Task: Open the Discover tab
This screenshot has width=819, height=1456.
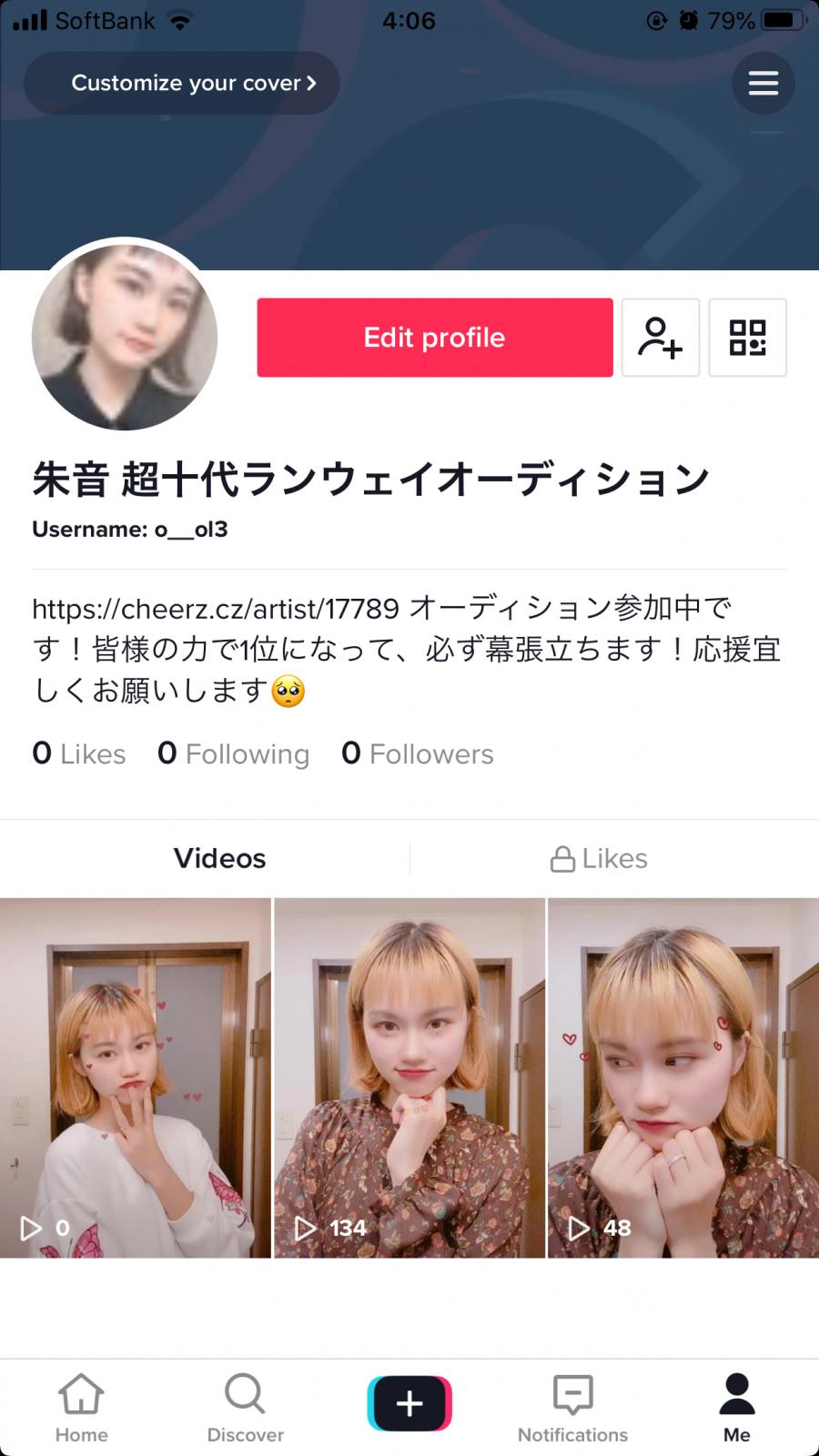Action: (245, 1407)
